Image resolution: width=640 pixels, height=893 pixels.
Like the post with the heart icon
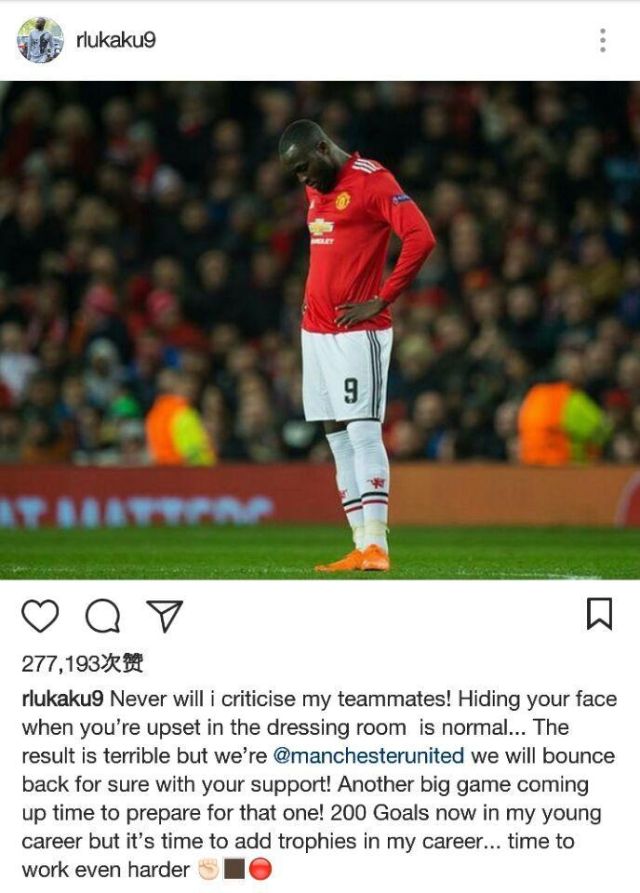tap(40, 615)
